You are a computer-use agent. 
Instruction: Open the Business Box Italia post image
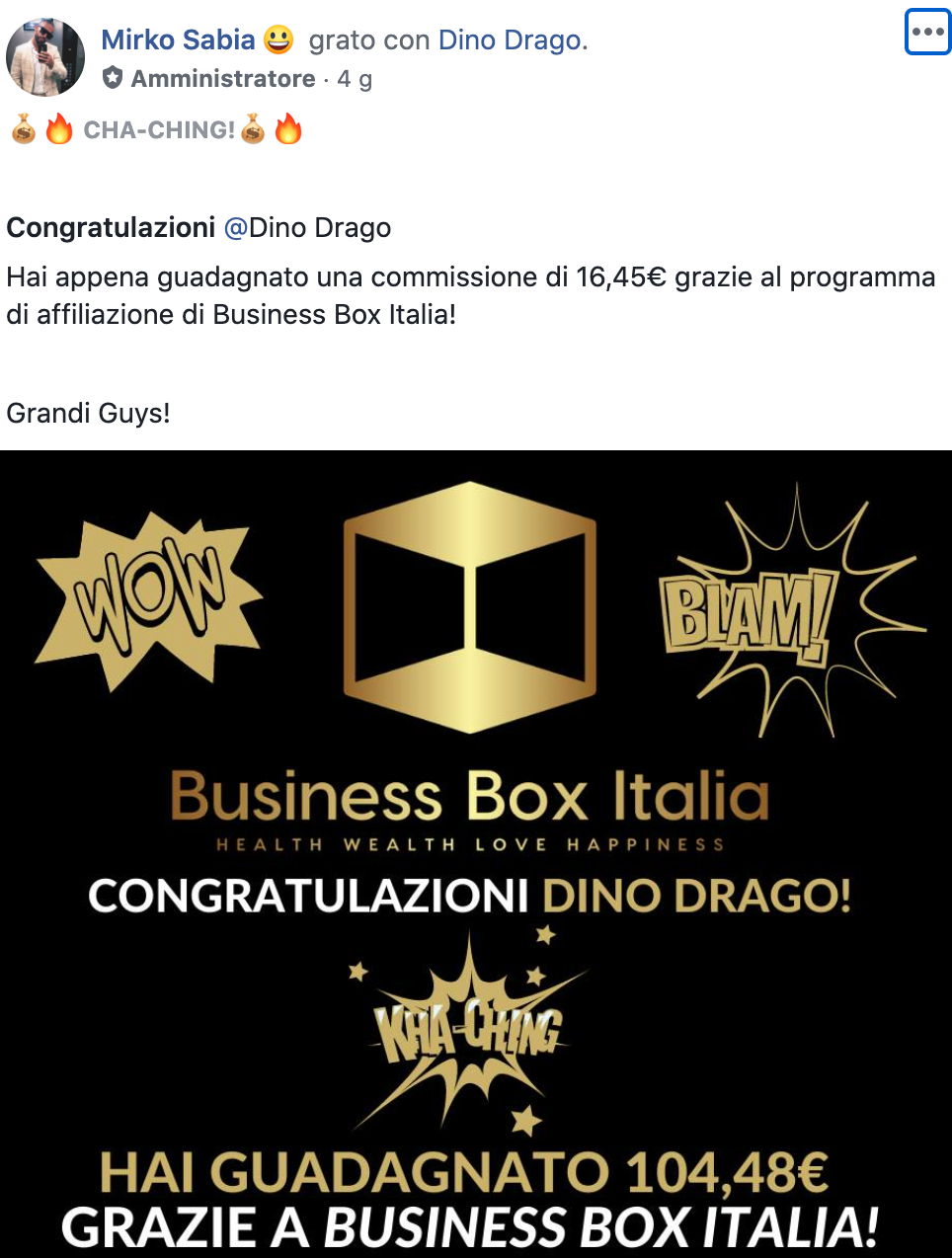click(476, 854)
